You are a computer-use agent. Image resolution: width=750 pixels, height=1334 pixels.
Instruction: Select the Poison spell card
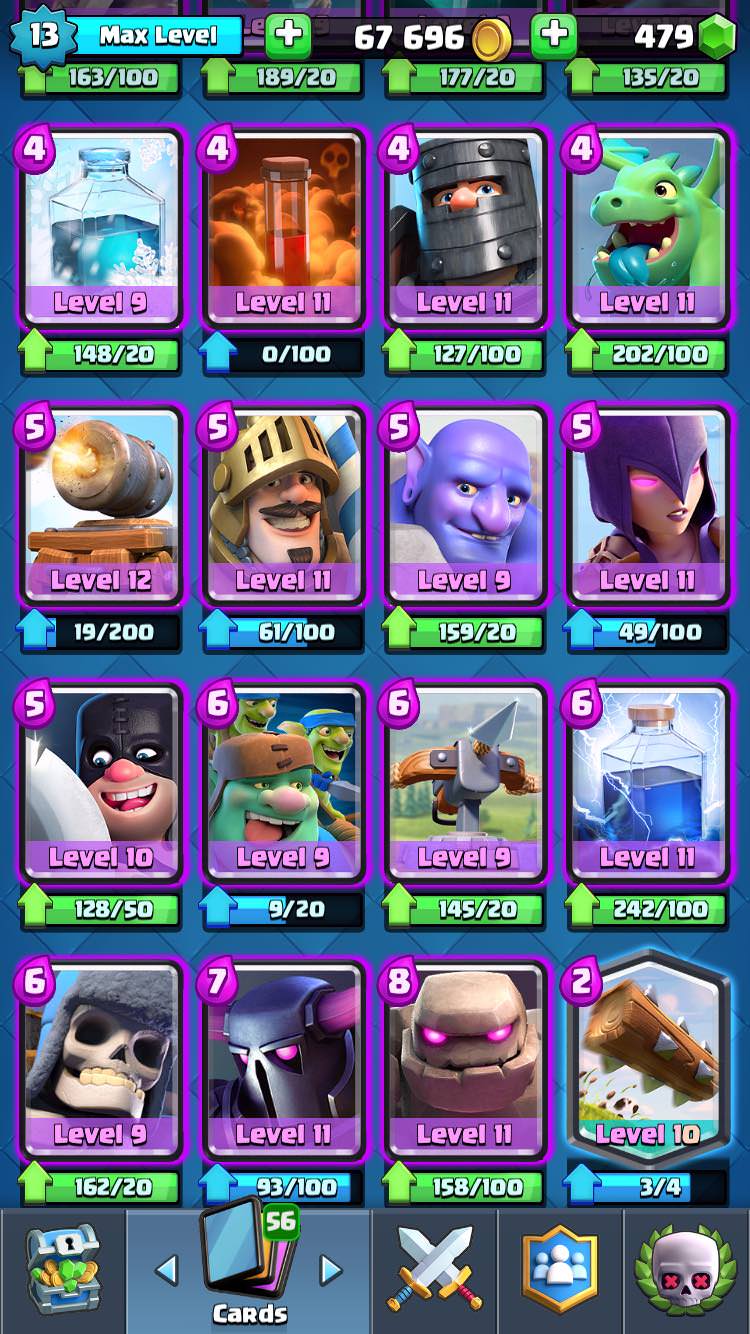[x=284, y=228]
